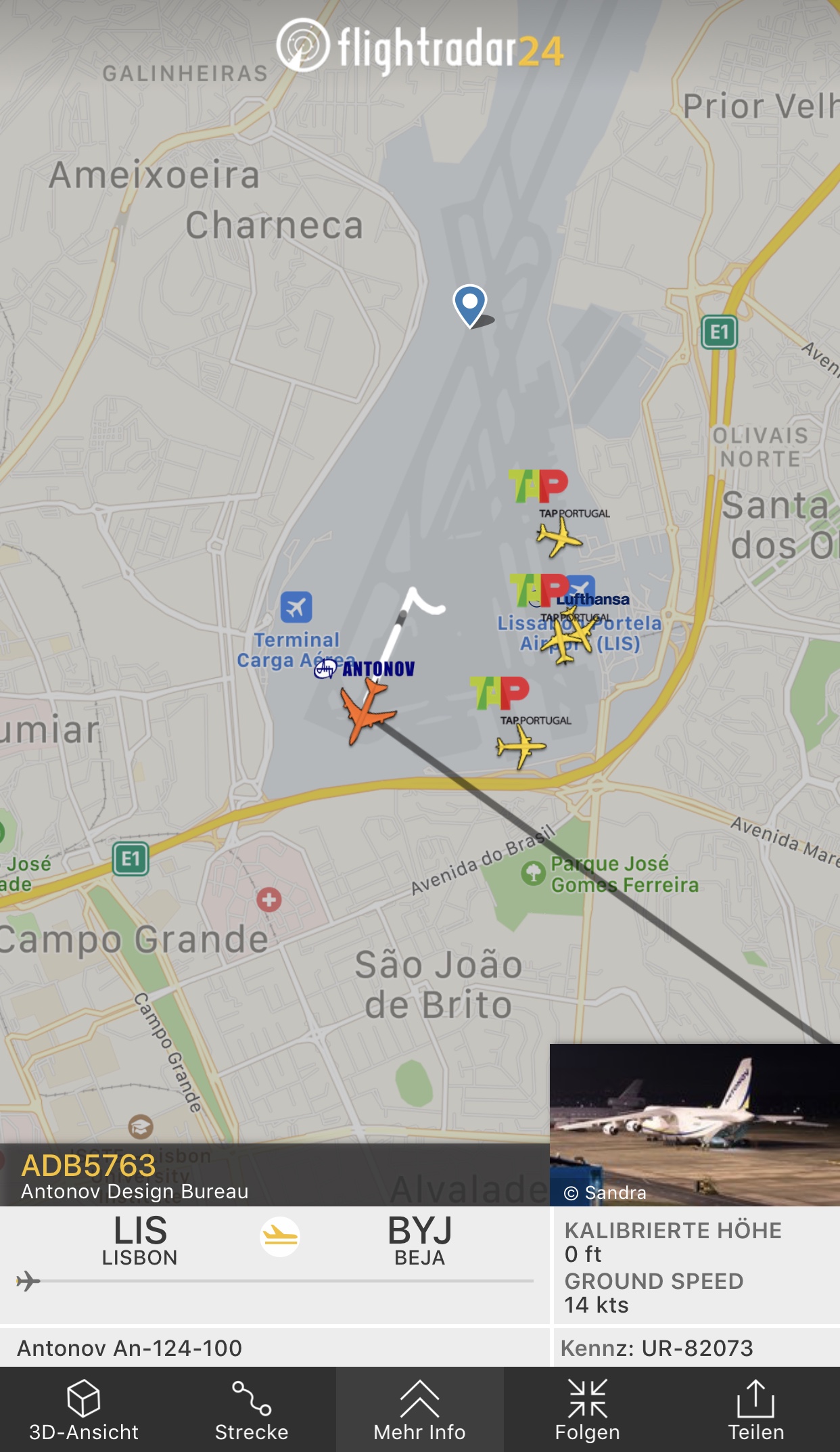840x1452 pixels.
Task: Tap the Terminal Carga Aérea airport marker
Action: [x=296, y=607]
